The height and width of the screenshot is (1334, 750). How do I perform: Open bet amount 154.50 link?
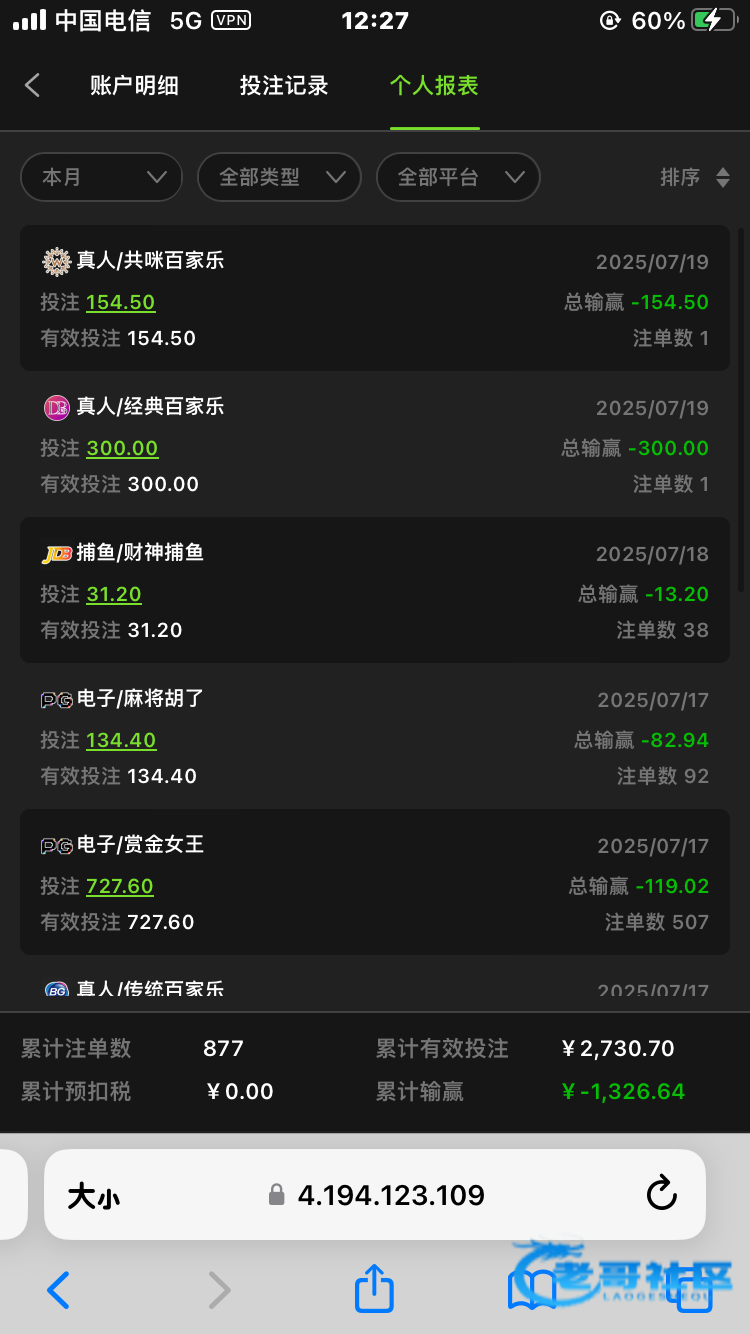pyautogui.click(x=121, y=302)
